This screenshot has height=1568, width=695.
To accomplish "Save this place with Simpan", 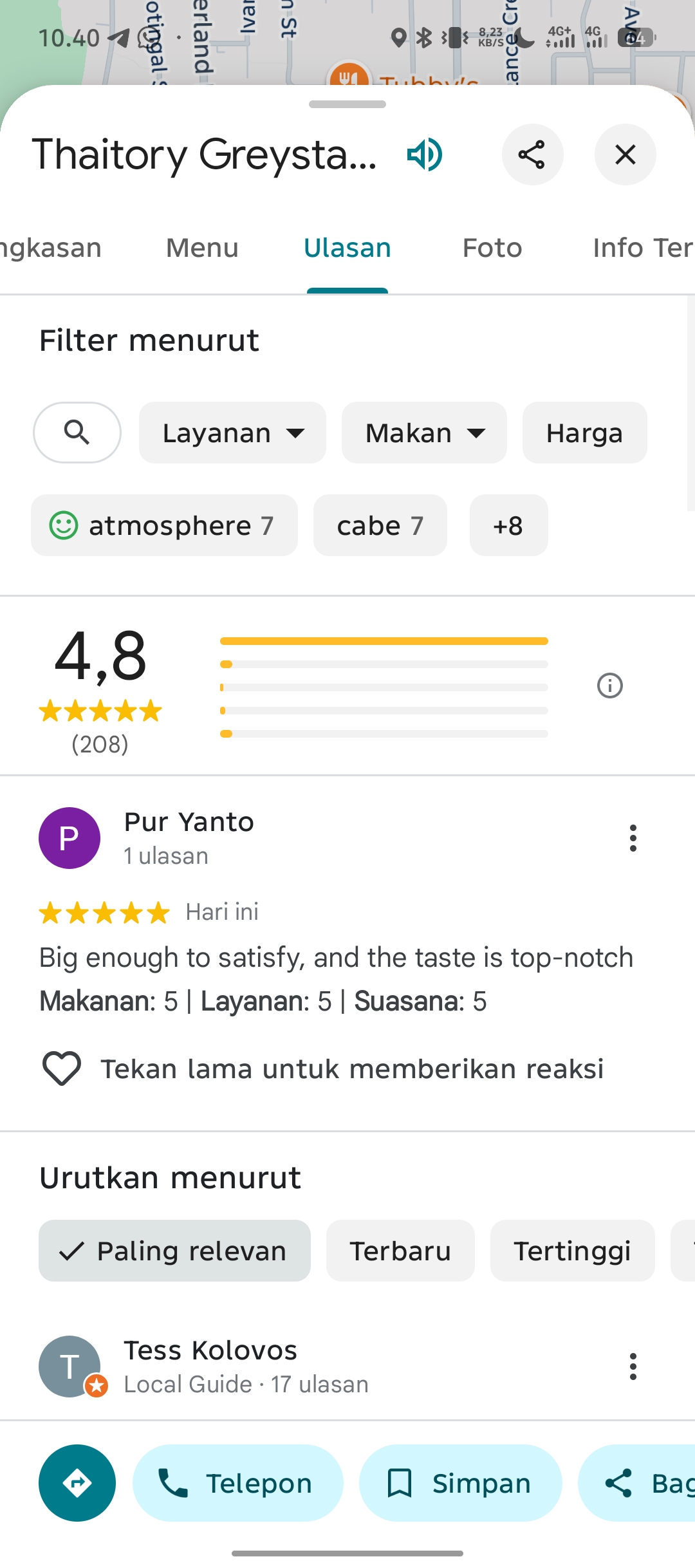I will coord(460,1483).
